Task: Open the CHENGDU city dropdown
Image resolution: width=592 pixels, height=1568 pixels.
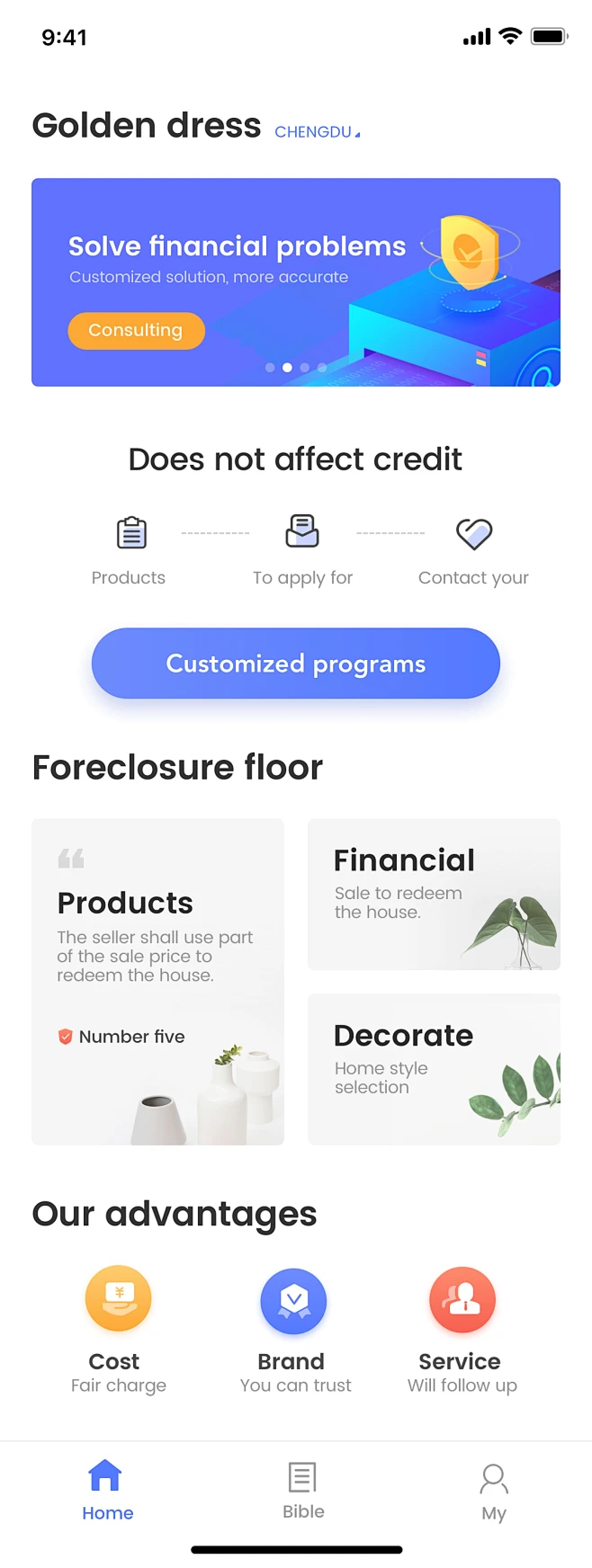Action: coord(317,132)
